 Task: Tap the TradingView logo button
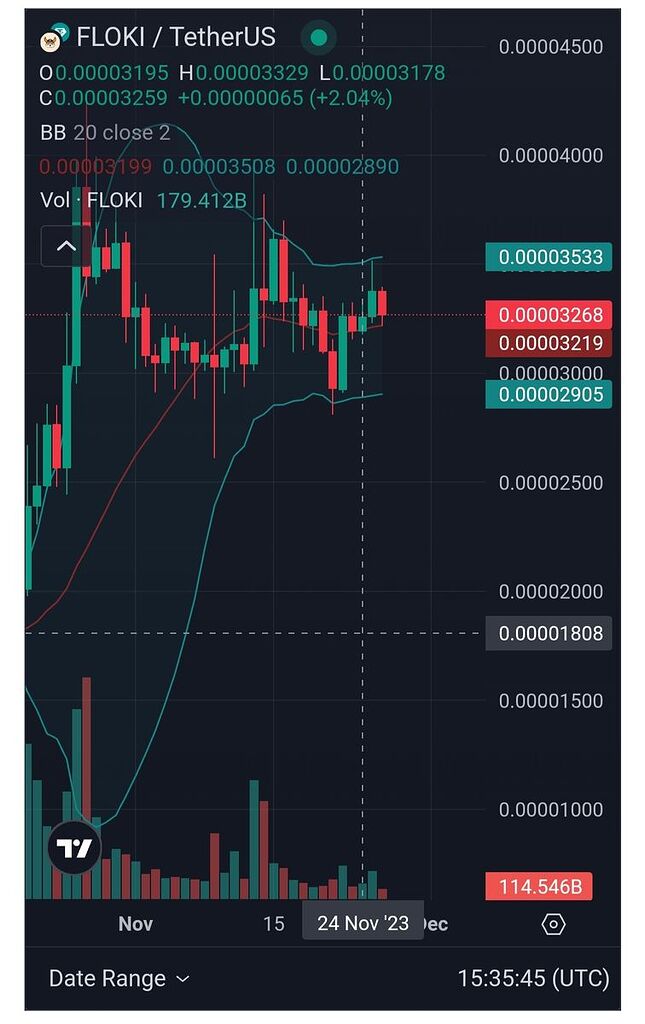(74, 850)
